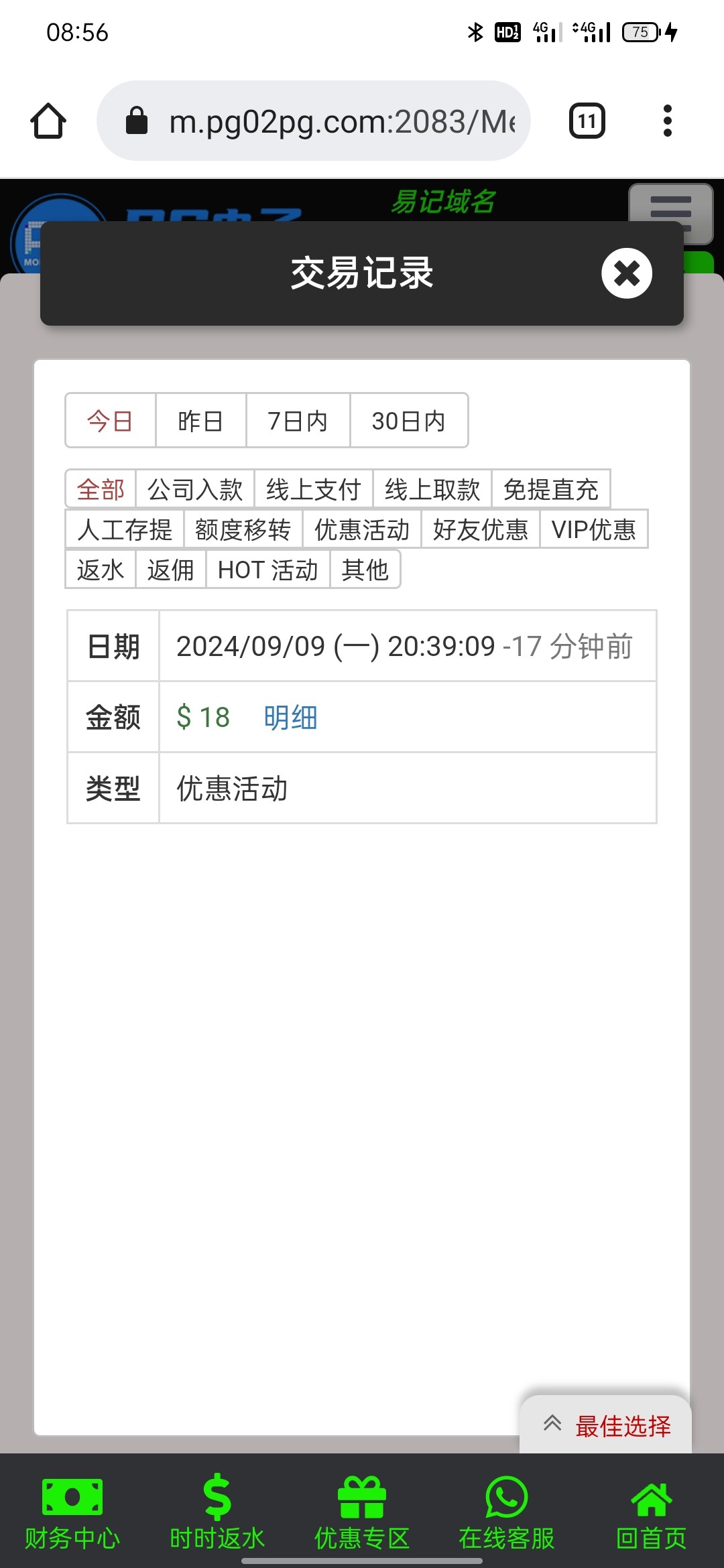Select the 昨日 date filter
Viewport: 724px width, 1568px height.
200,421
